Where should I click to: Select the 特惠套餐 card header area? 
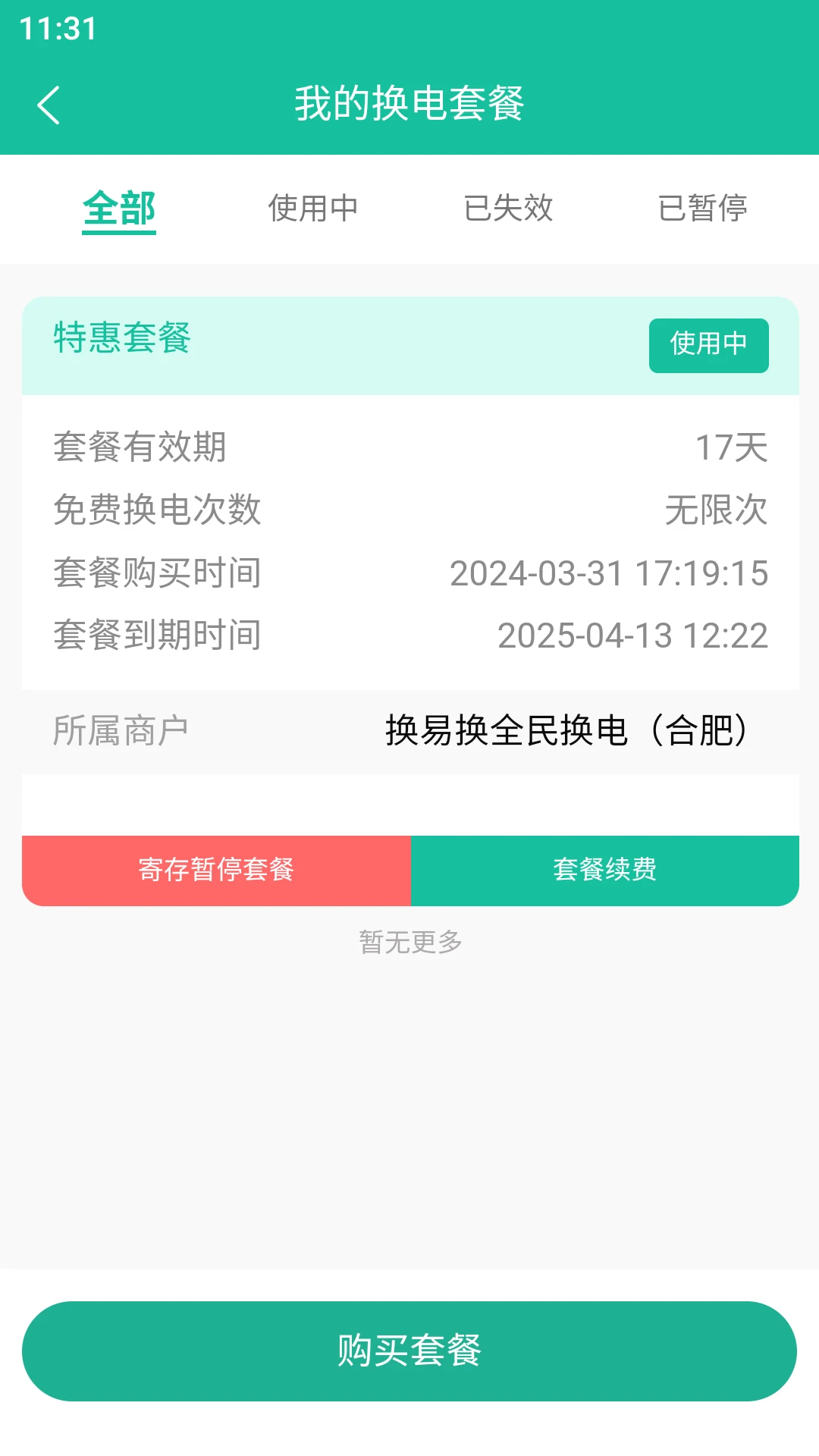409,345
